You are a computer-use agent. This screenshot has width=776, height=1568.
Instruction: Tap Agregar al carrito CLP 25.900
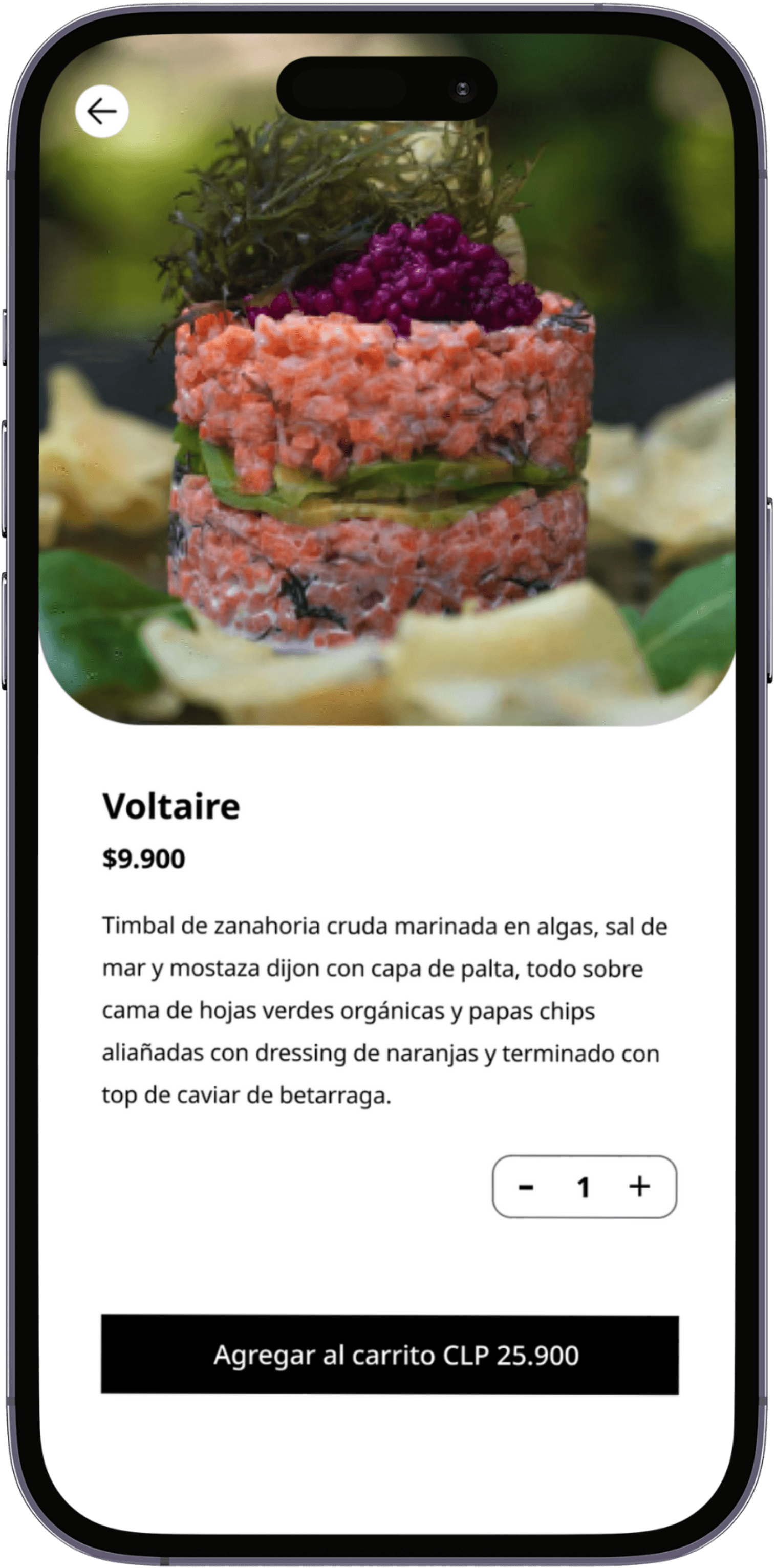pos(390,1355)
